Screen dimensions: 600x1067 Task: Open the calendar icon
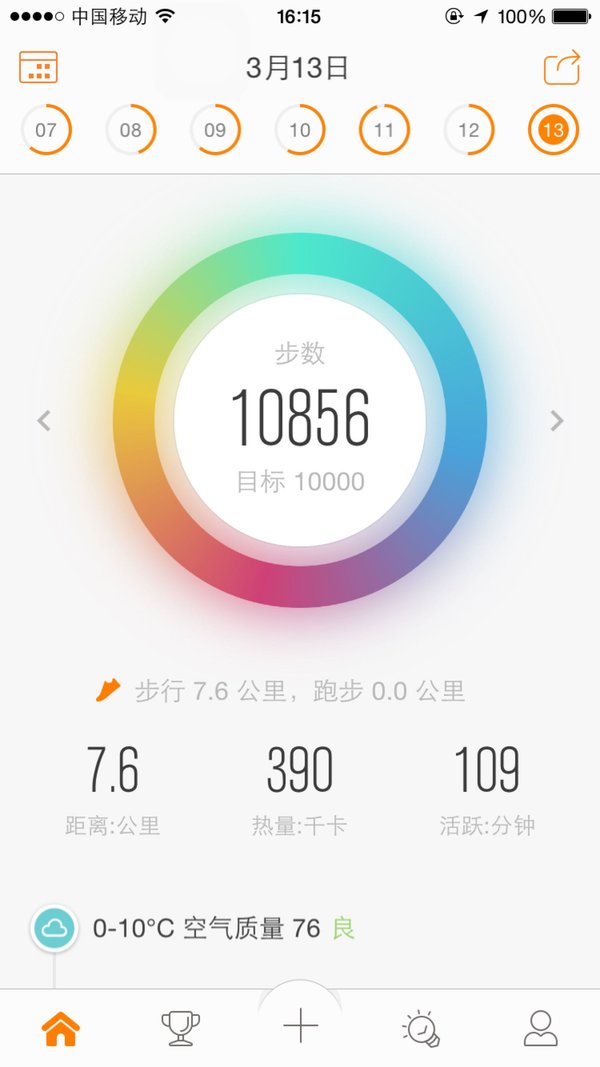(38, 67)
